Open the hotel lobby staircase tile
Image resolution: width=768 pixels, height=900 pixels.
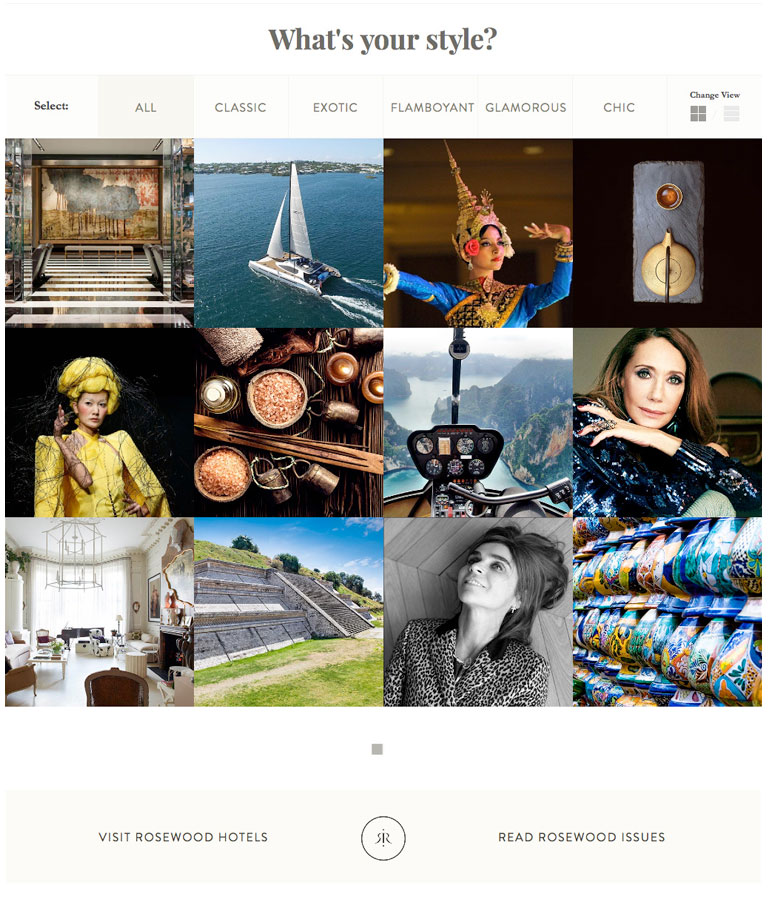(99, 232)
